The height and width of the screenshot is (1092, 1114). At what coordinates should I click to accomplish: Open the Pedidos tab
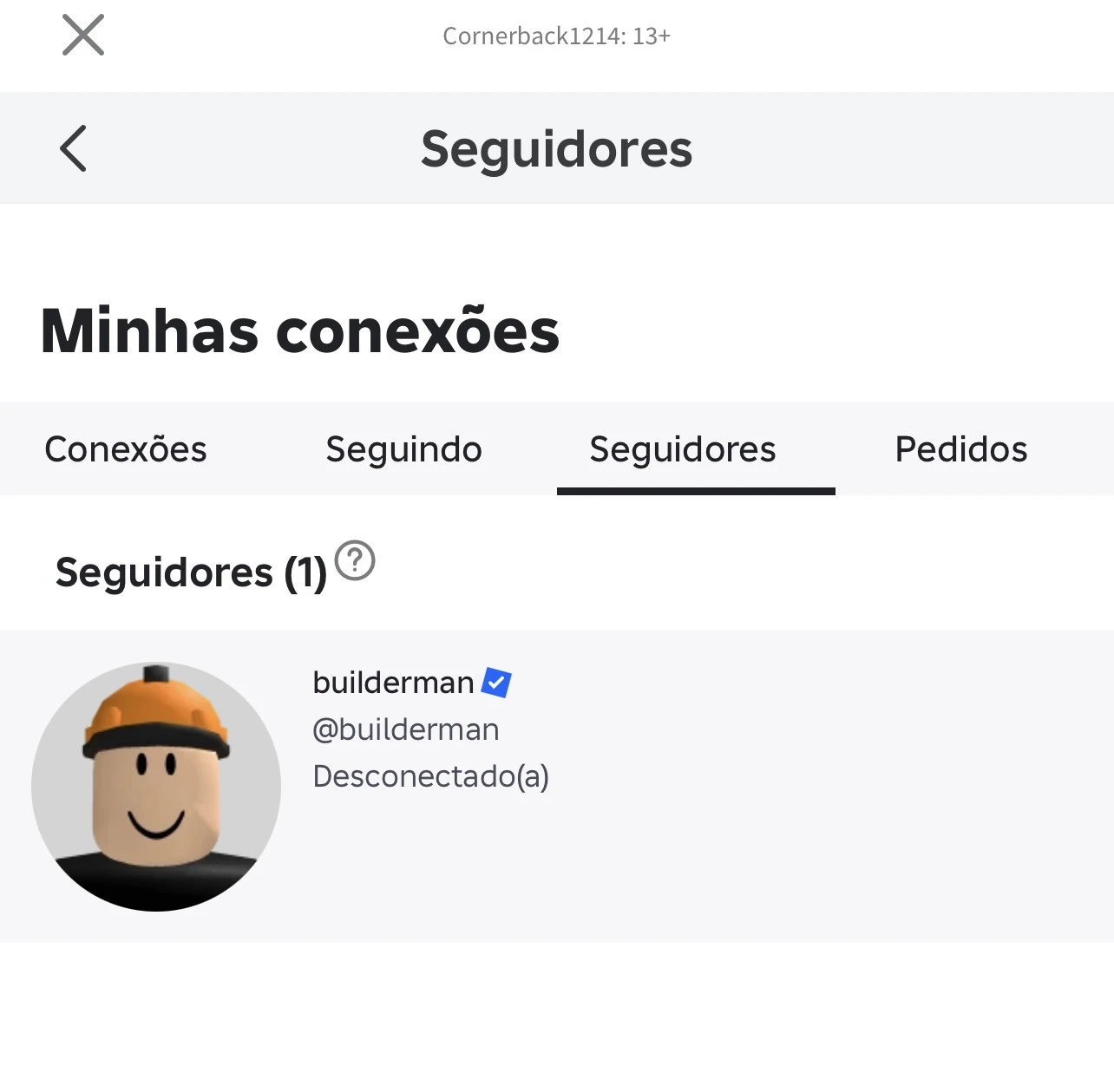[960, 449]
